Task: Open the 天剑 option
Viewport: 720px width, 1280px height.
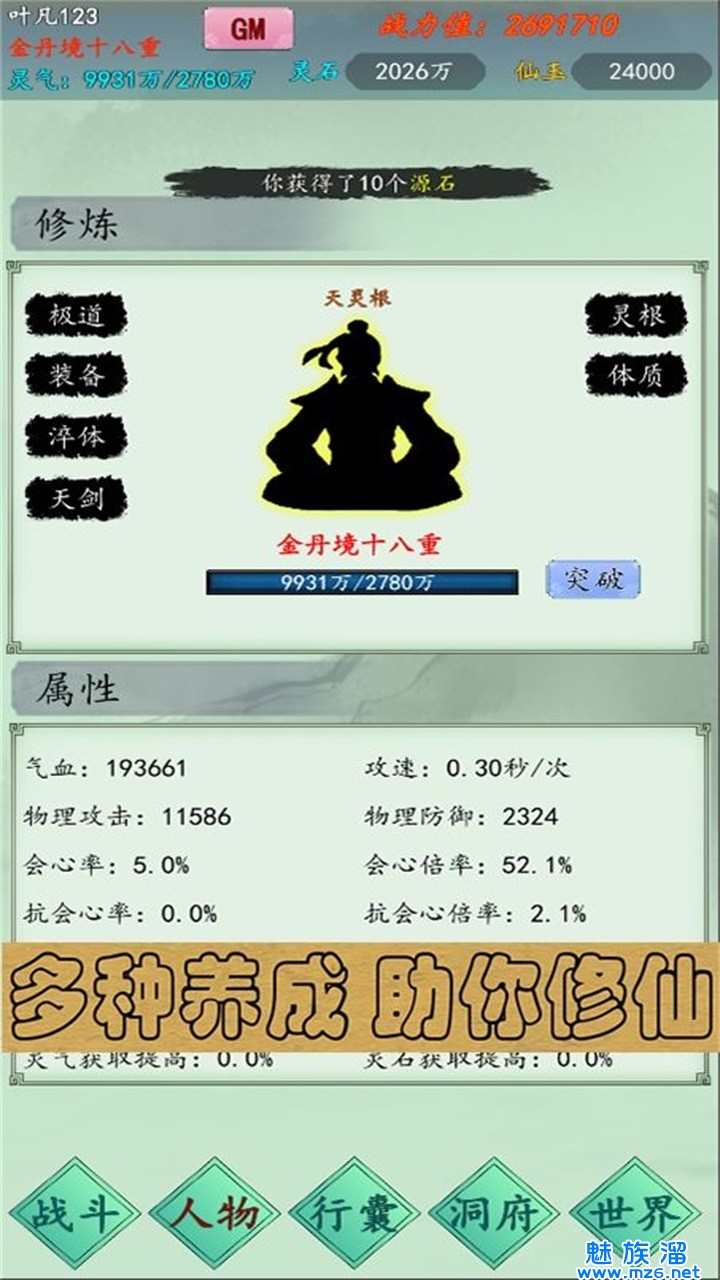Action: (x=76, y=498)
